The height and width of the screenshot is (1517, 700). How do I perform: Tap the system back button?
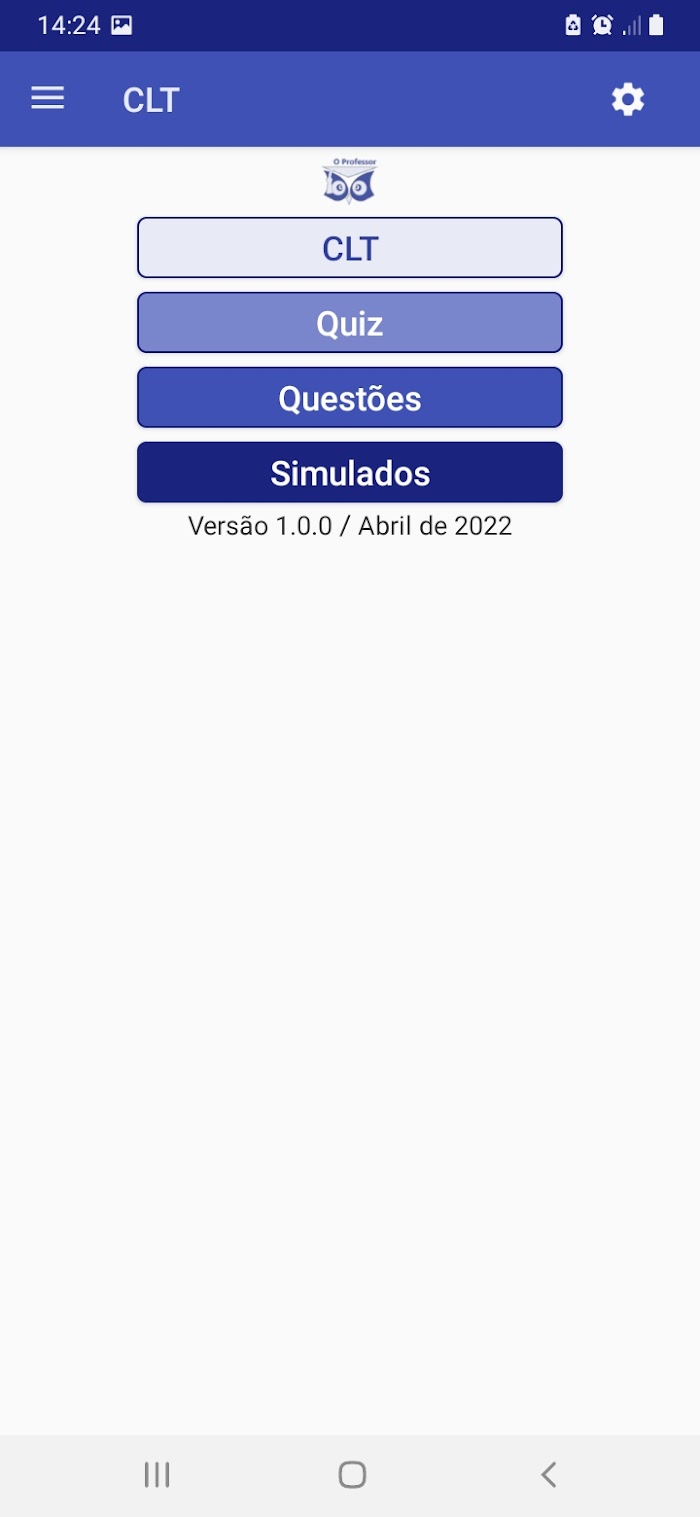pyautogui.click(x=548, y=1474)
